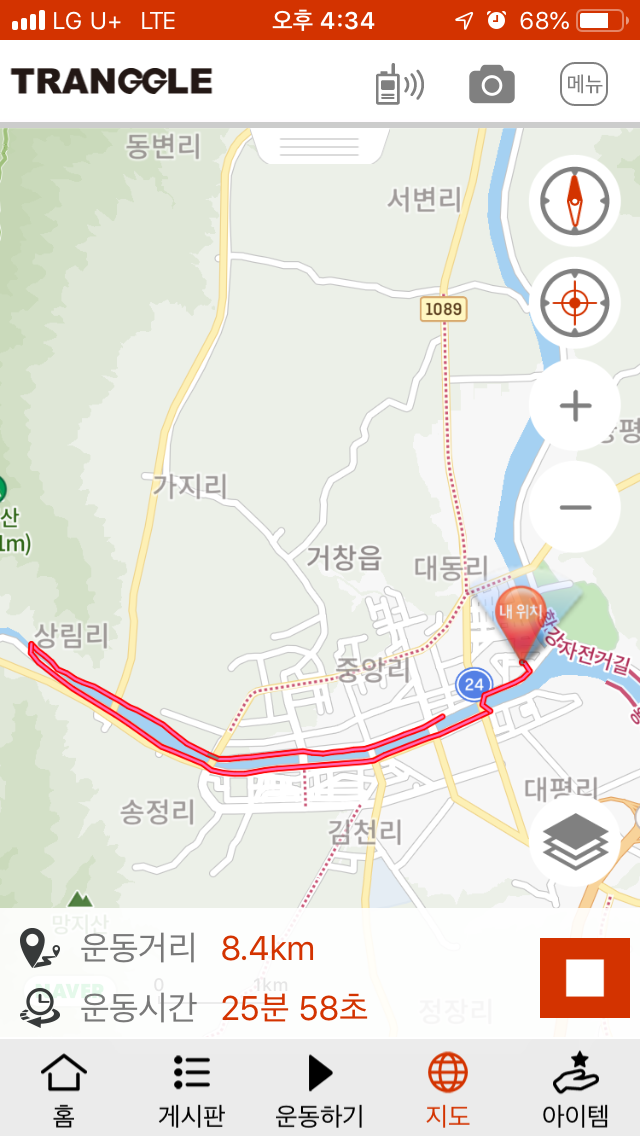Go to the 홈 tab
The width and height of the screenshot is (640, 1136).
tap(64, 1088)
